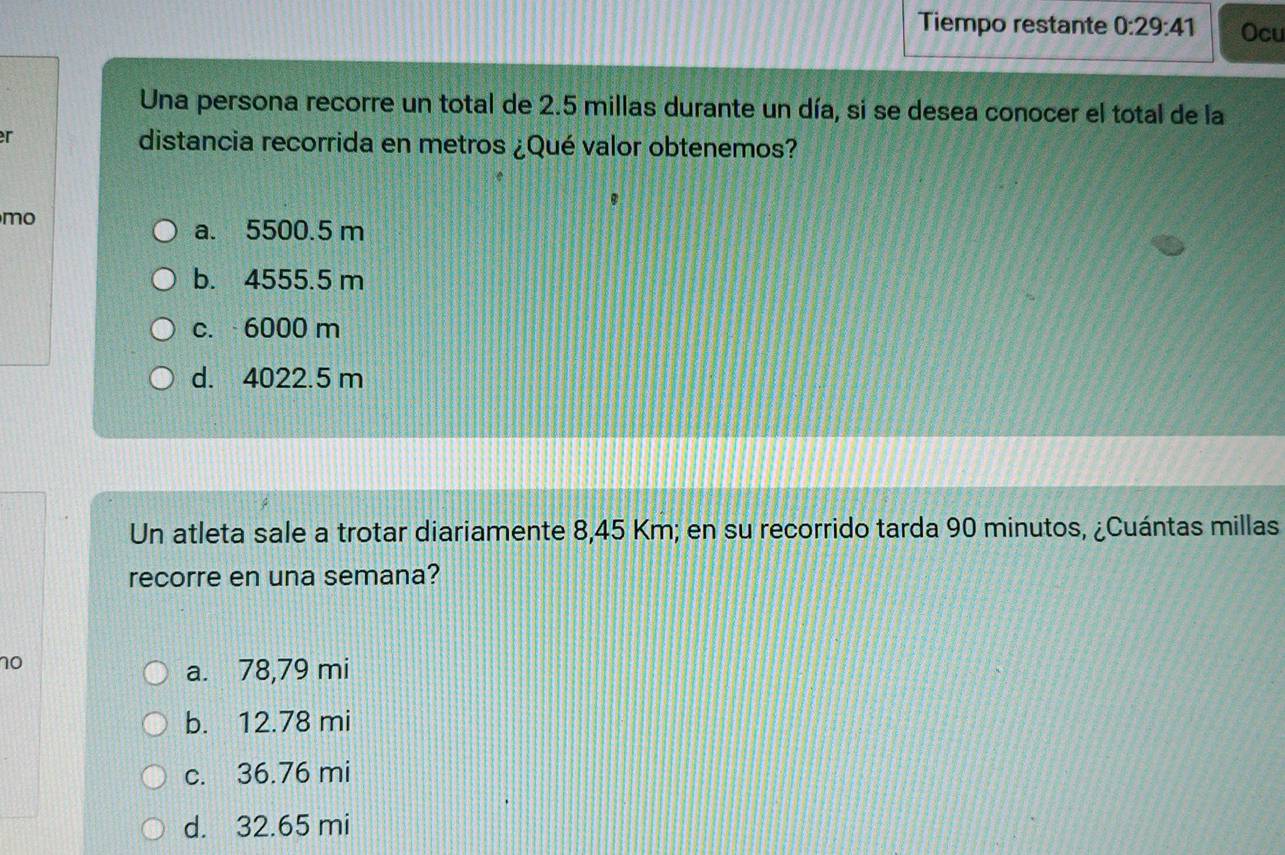Screen dimensions: 1285x855
Task: Select answer a. 78,79 mi
Action: pyautogui.click(x=158, y=670)
